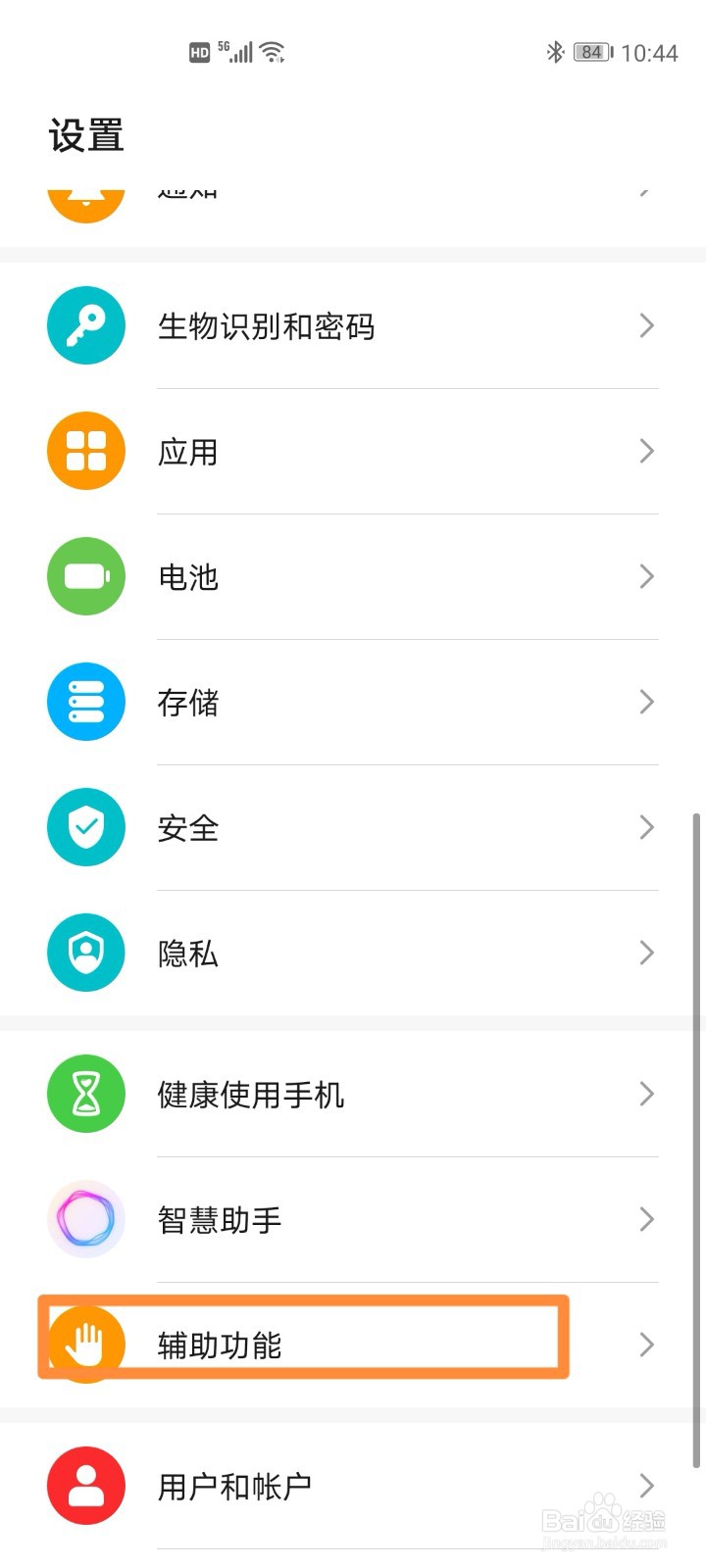706x1568 pixels.
Task: Open the 安全 security settings
Action: [353, 827]
